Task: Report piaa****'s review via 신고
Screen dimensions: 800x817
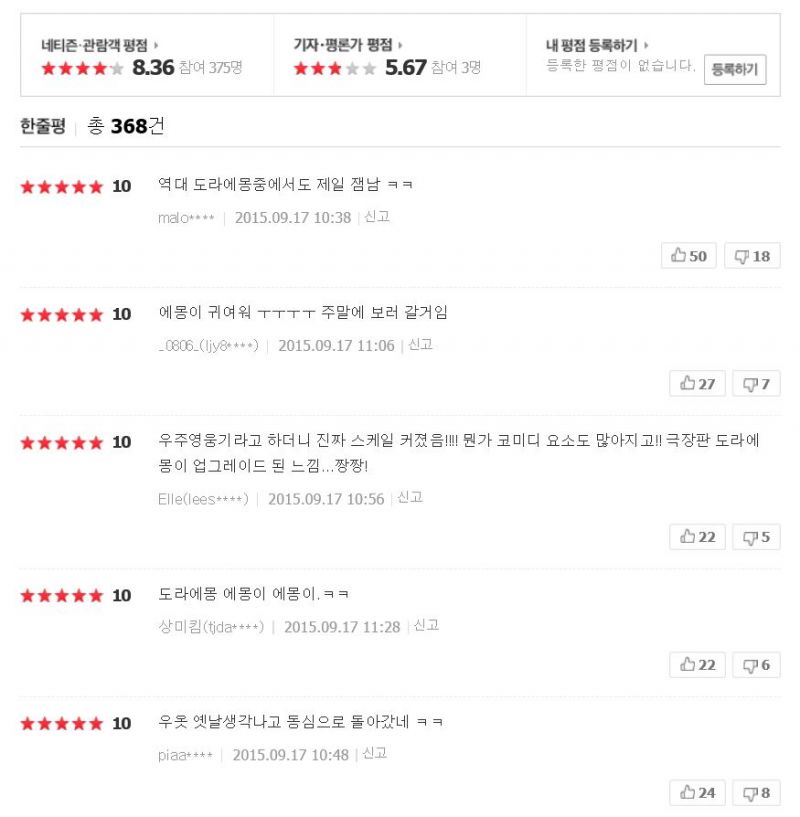Action: pyautogui.click(x=375, y=753)
